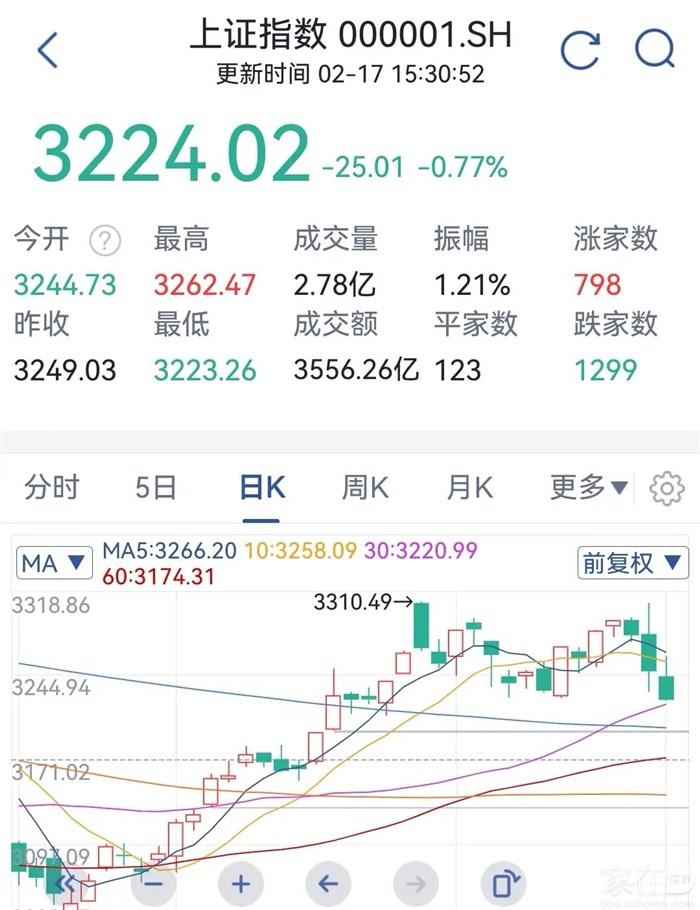Show the 日K chart tab
This screenshot has width=700, height=910.
pyautogui.click(x=262, y=488)
